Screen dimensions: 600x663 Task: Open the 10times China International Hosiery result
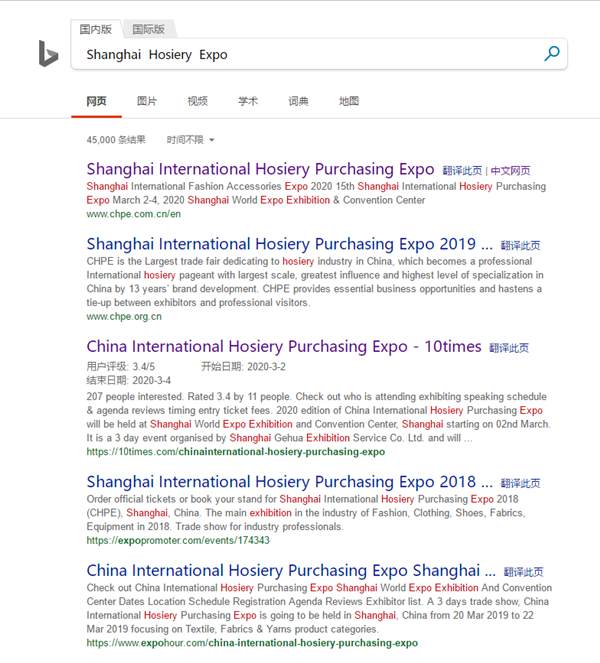pyautogui.click(x=284, y=347)
